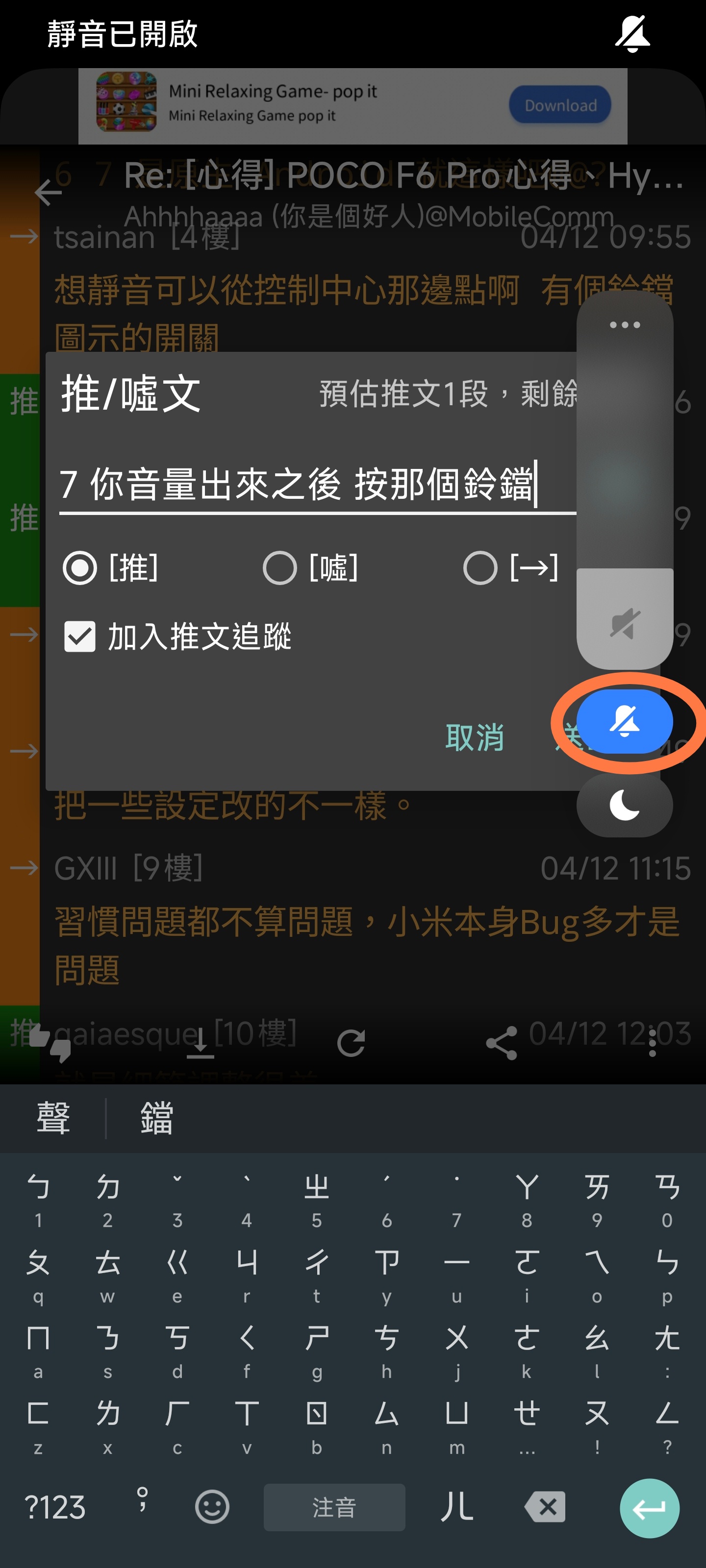The height and width of the screenshot is (1568, 706).
Task: Open volume panel more options dots
Action: [x=625, y=324]
